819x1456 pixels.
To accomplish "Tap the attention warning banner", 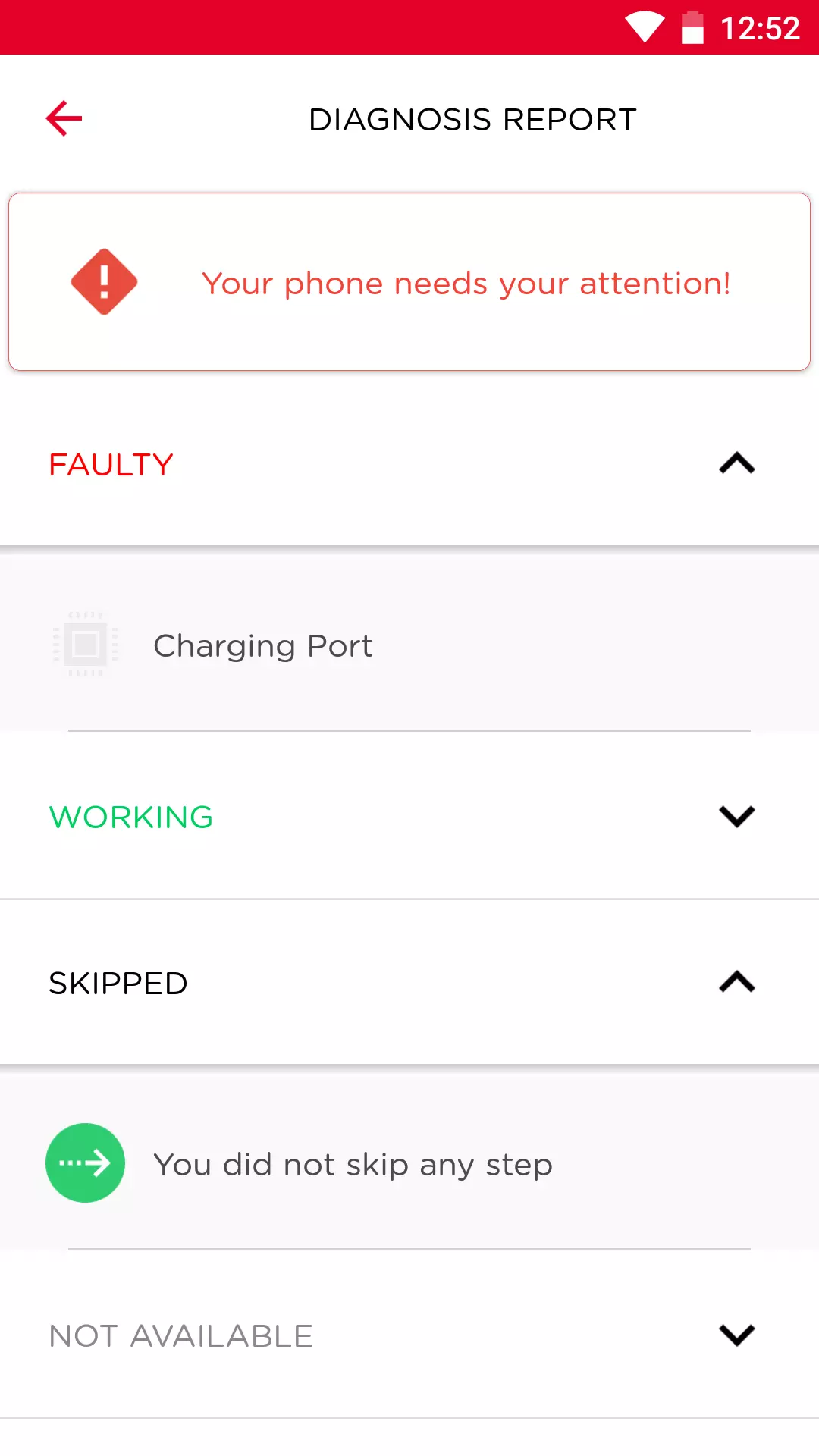I will (409, 281).
